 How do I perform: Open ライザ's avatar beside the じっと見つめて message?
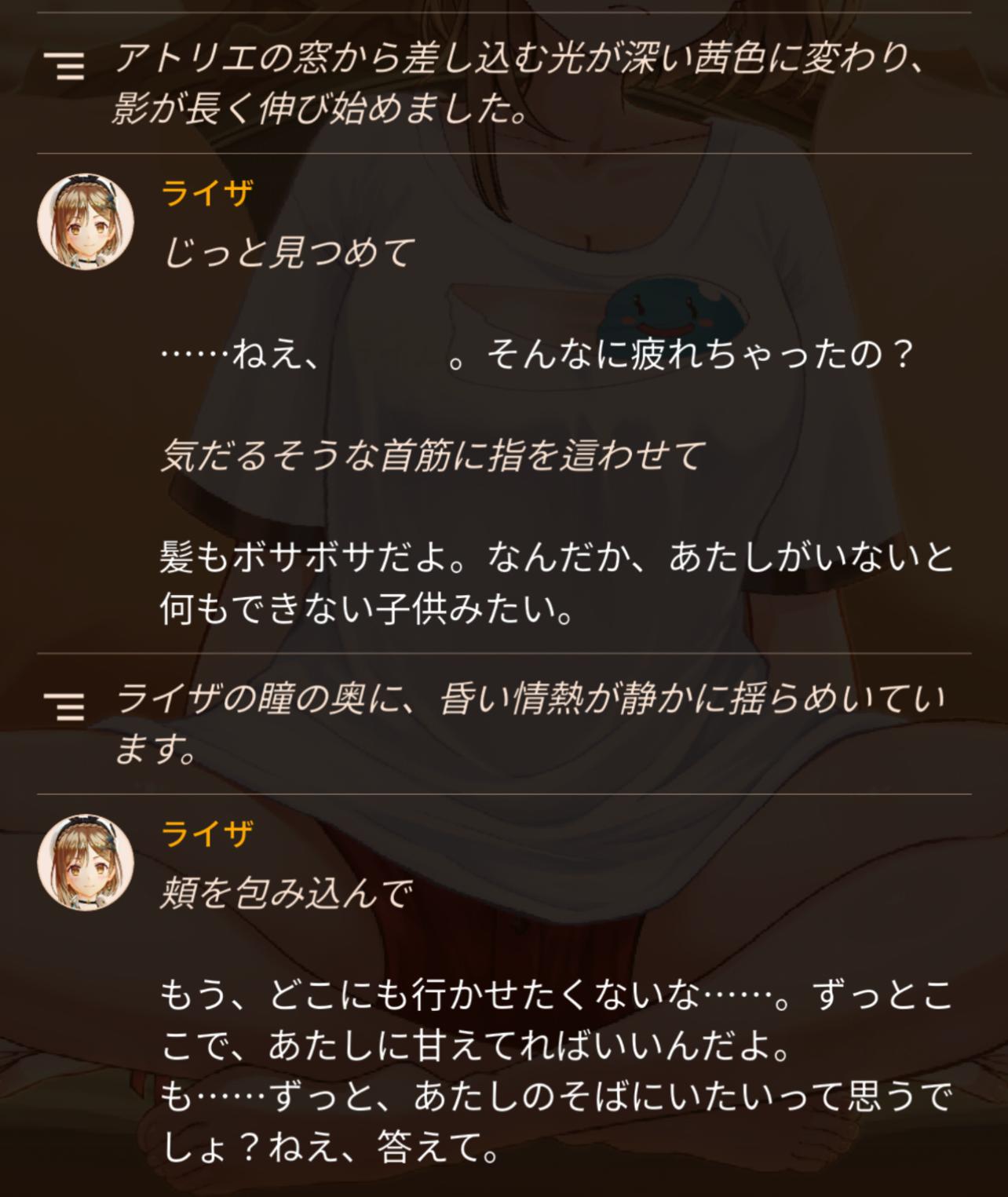[x=86, y=222]
